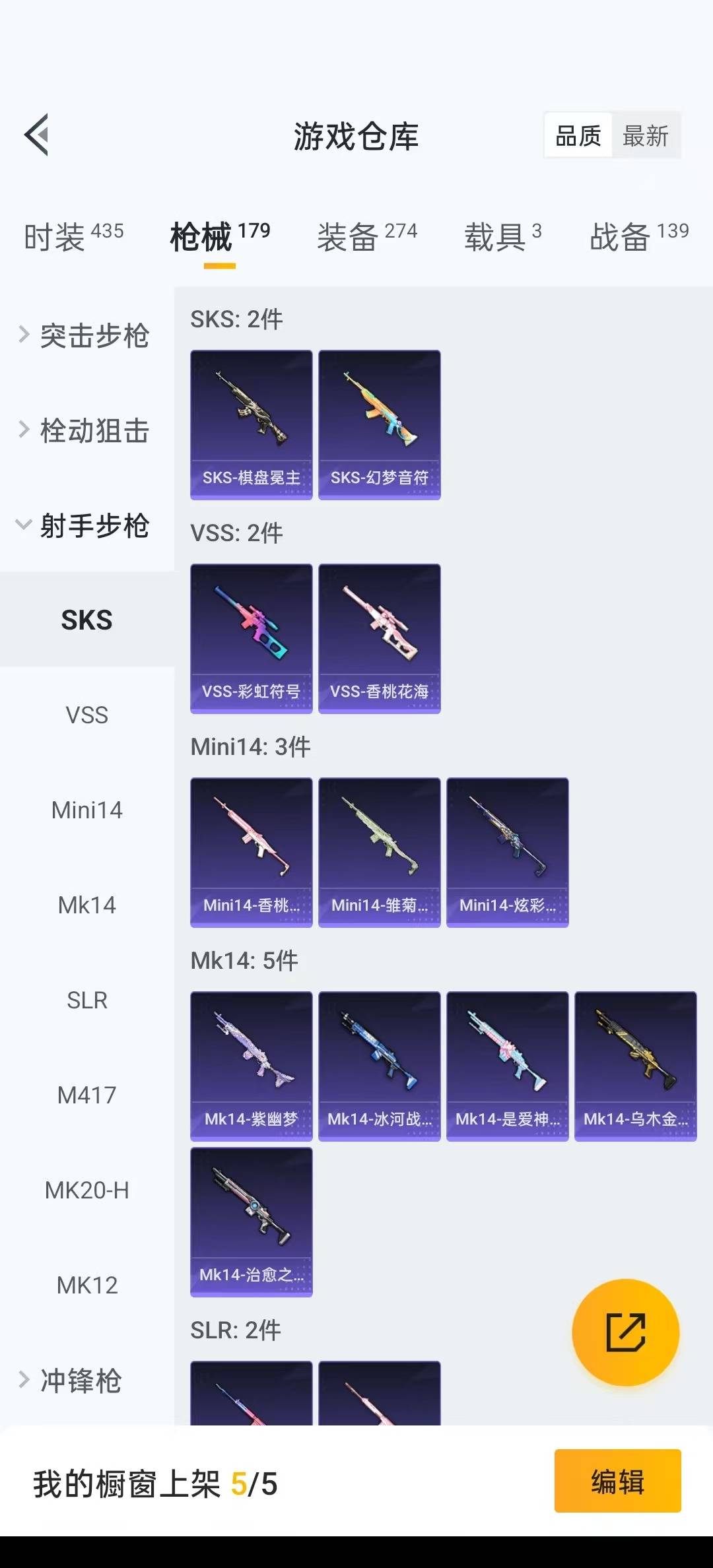Select MK20-H in the side list
Viewport: 713px width, 1568px height.
(86, 1190)
